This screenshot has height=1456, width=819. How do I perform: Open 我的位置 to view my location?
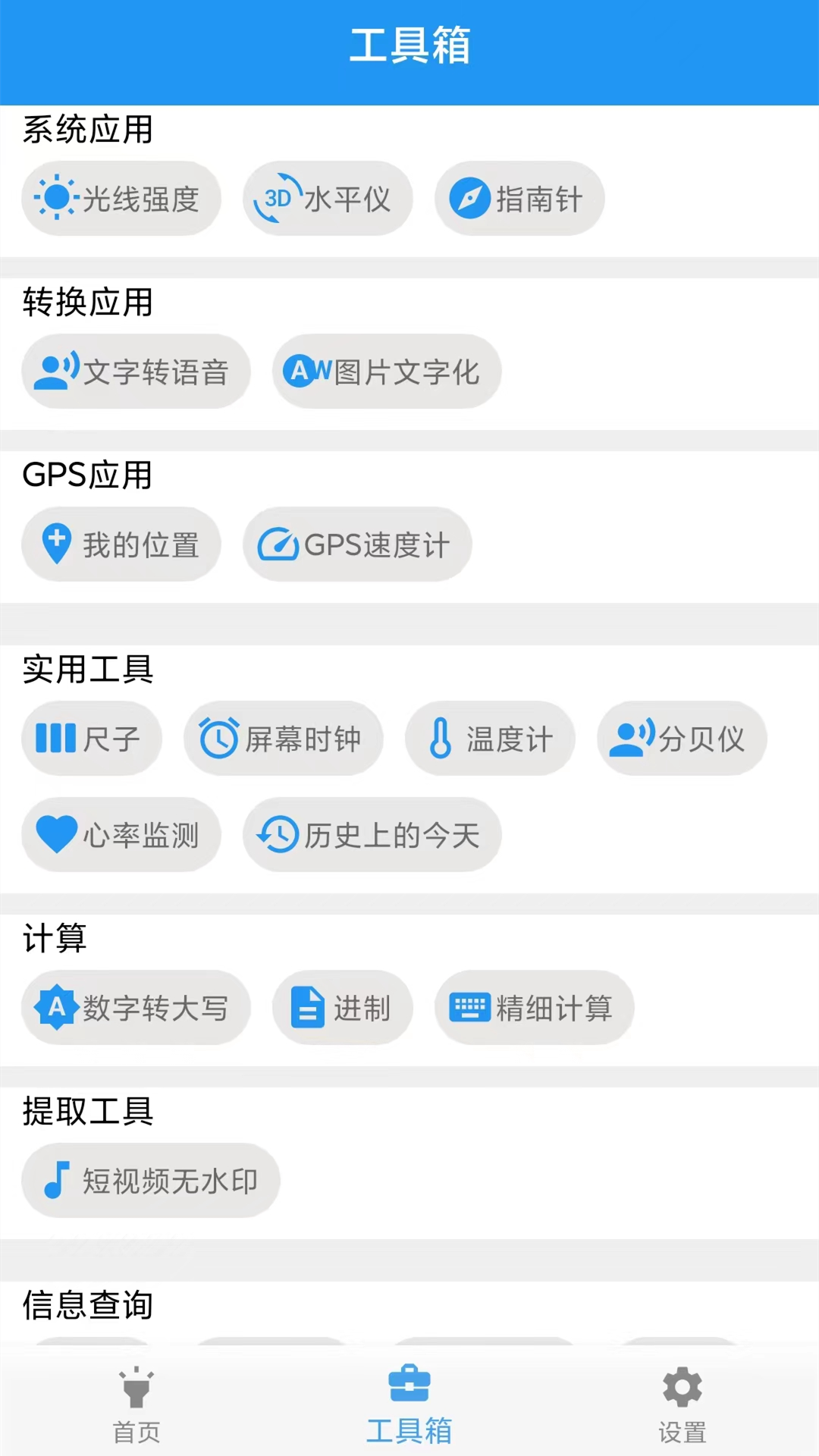(121, 544)
